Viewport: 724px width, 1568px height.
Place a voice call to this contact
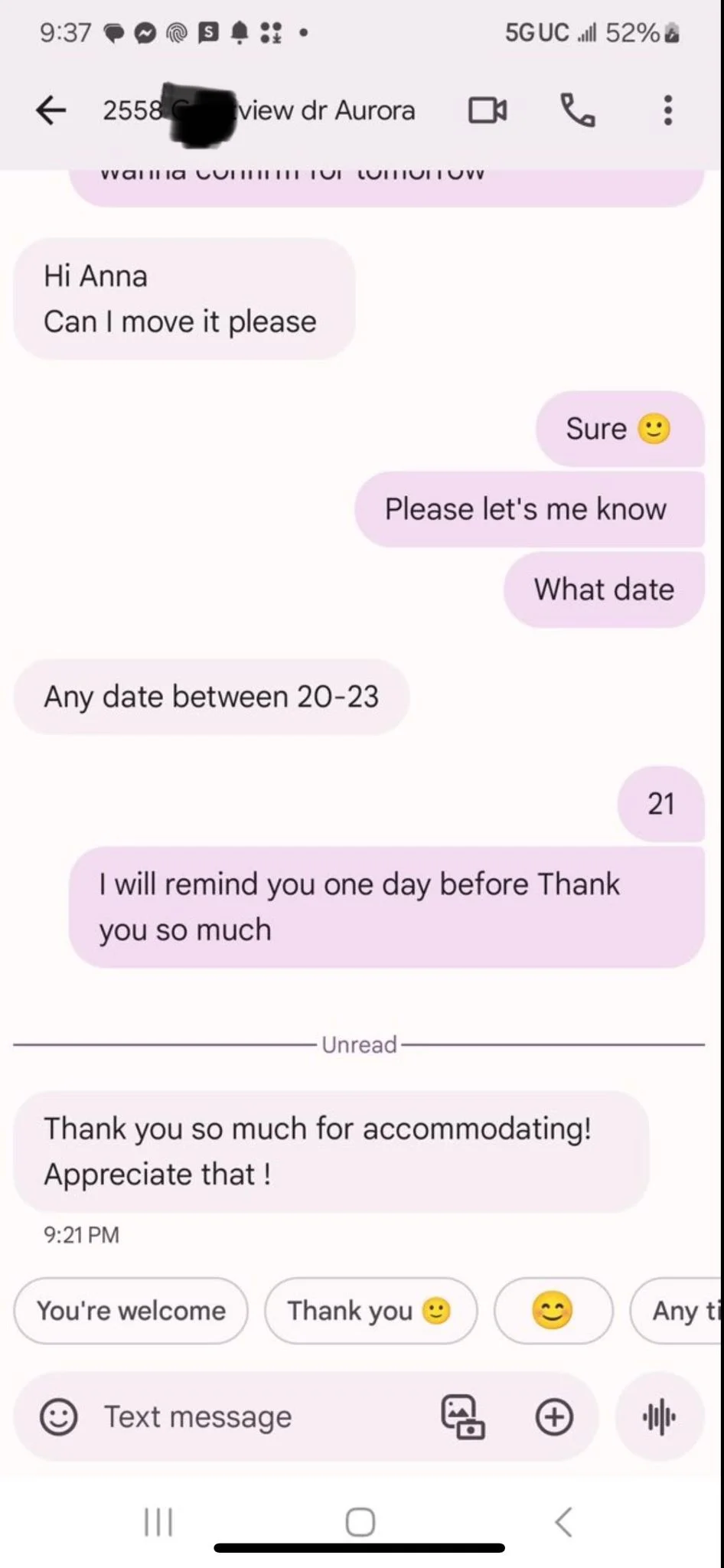577,110
